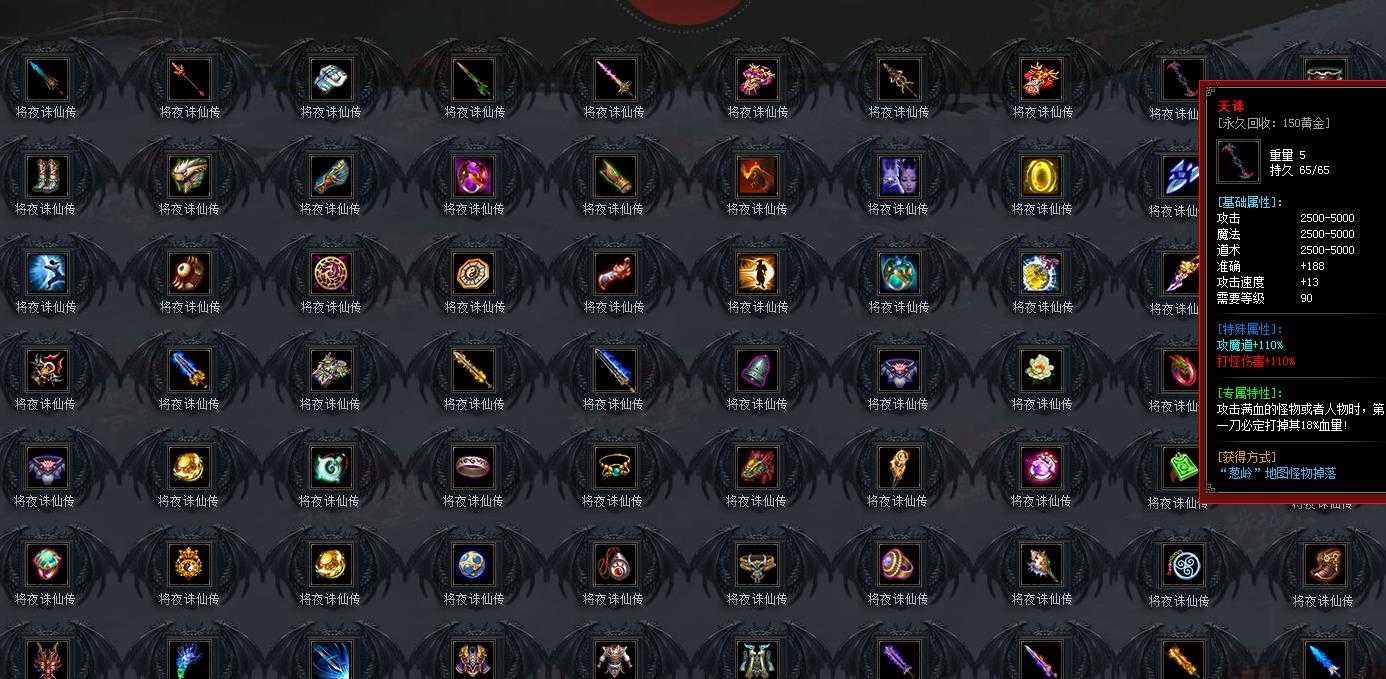1386x679 pixels.
Task: Open the green book item tile
Action: pyautogui.click(x=1183, y=467)
